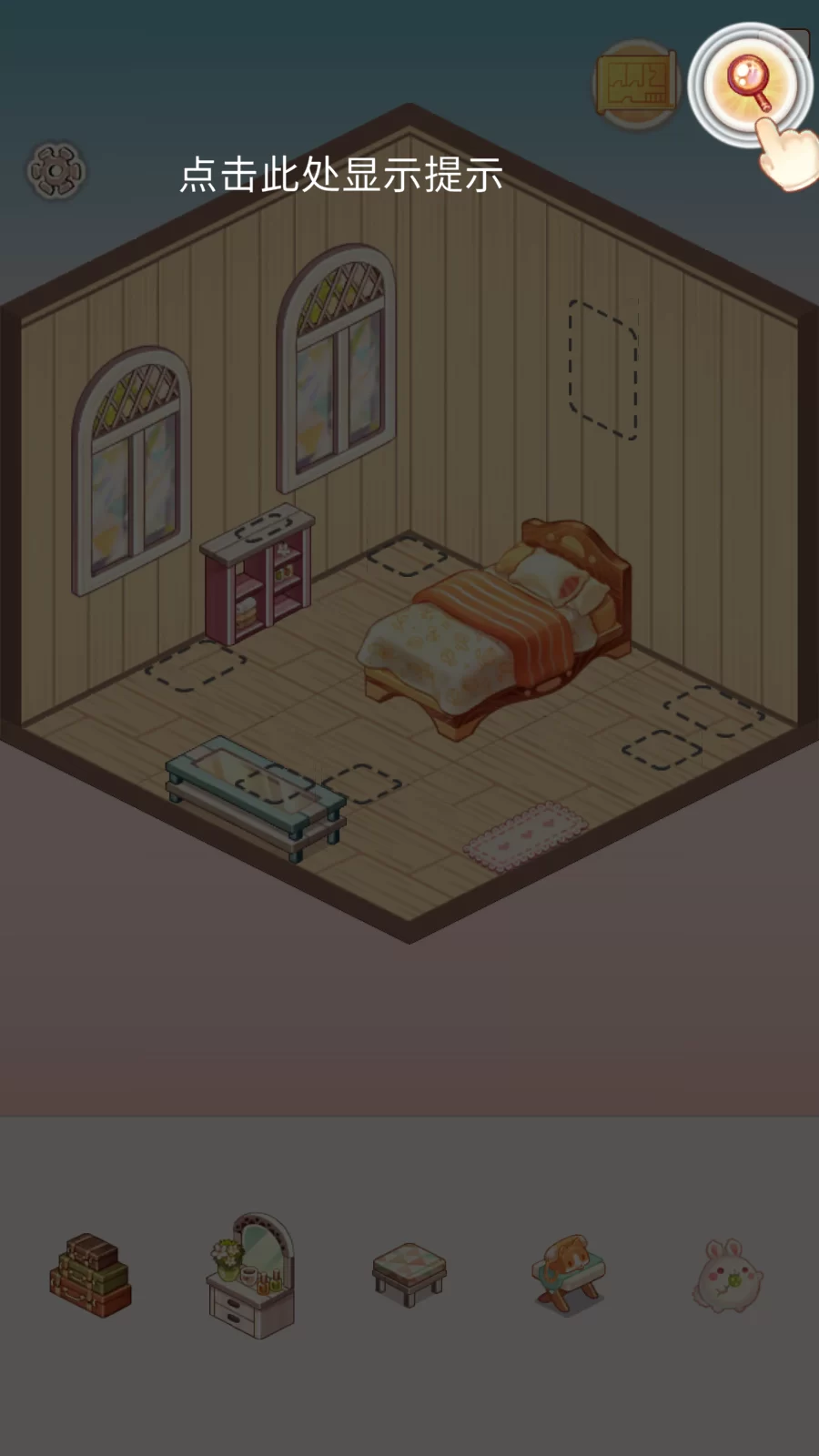This screenshot has width=819, height=1456.
Task: Select the stacked suitcases item
Action: point(90,1275)
